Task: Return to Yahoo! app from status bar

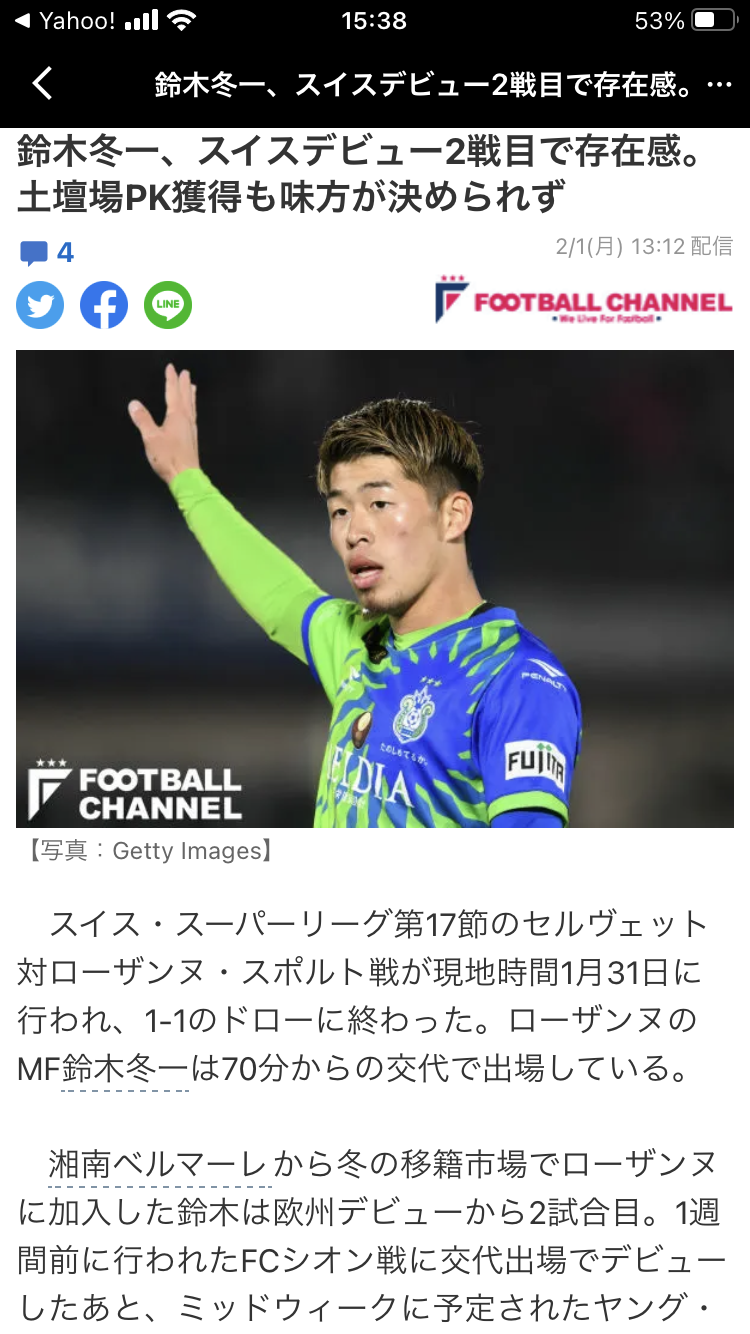Action: 63,20
